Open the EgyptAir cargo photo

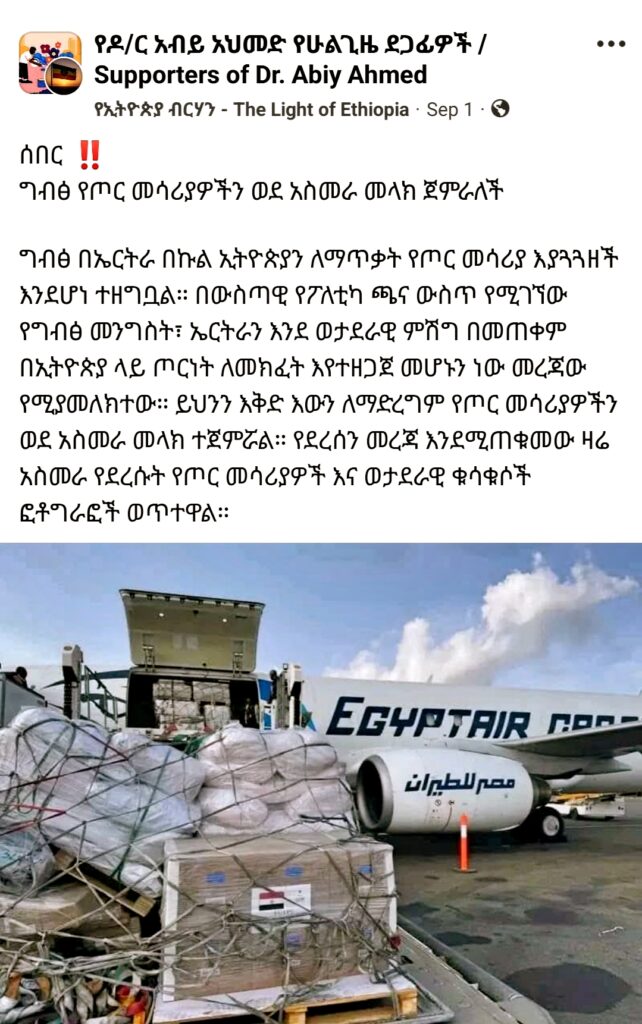321,783
